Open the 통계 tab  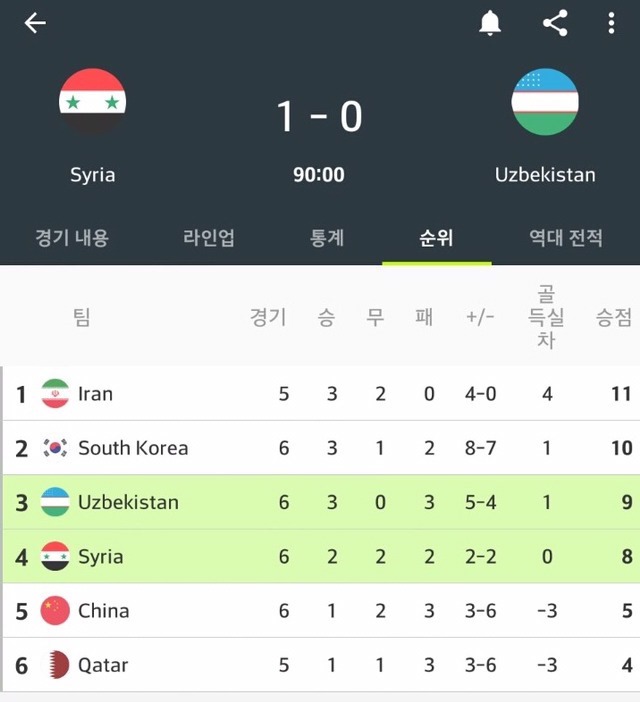pyautogui.click(x=327, y=238)
